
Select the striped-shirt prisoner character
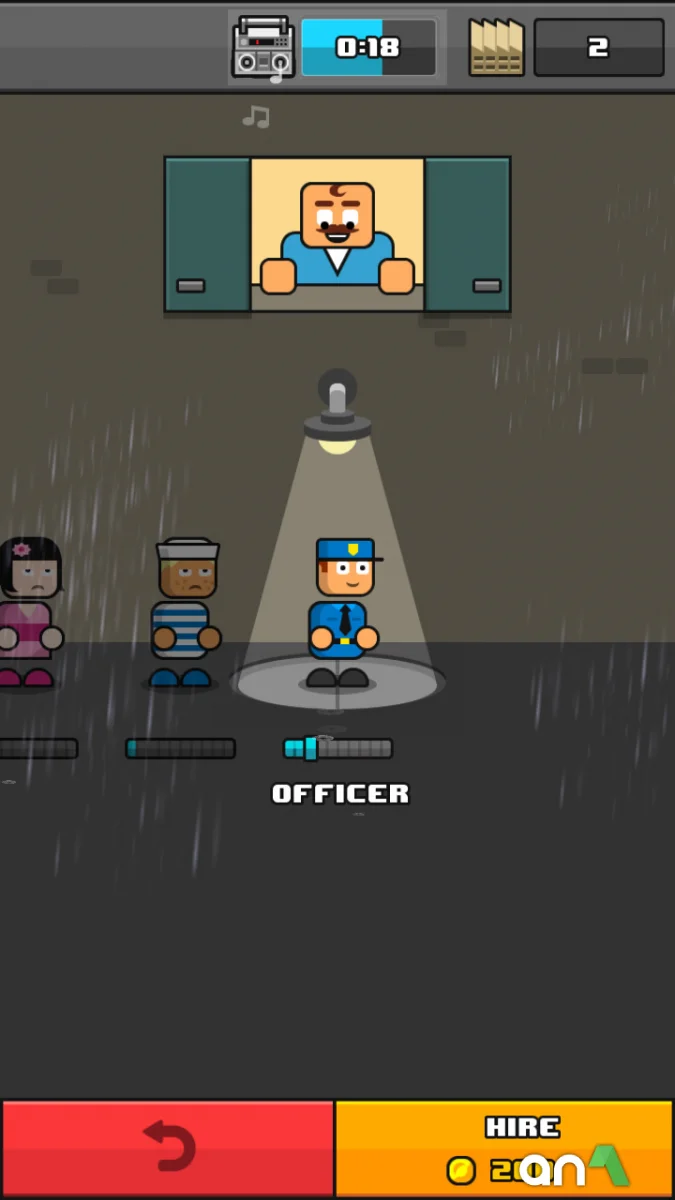[x=186, y=612]
